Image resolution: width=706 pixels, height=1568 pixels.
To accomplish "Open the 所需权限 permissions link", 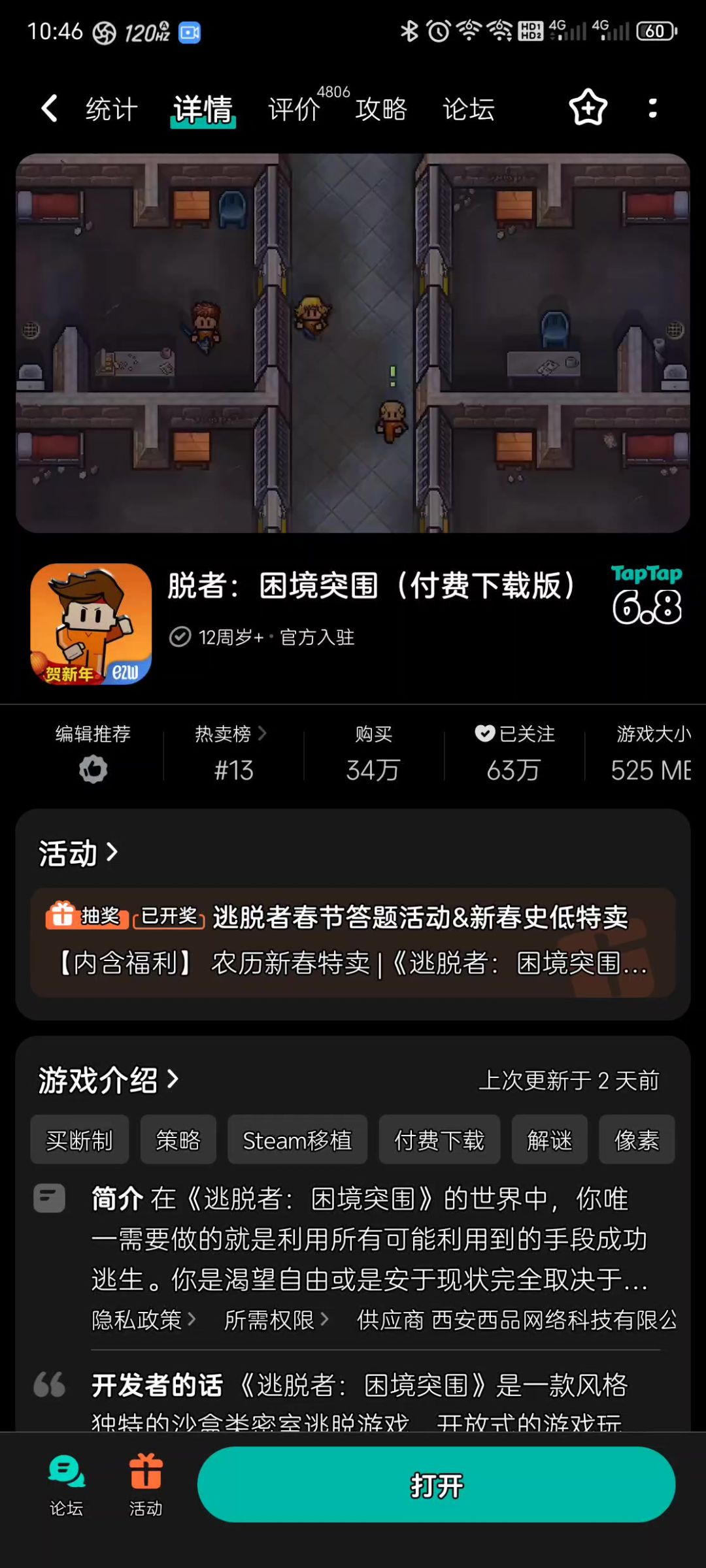I will [x=276, y=1320].
